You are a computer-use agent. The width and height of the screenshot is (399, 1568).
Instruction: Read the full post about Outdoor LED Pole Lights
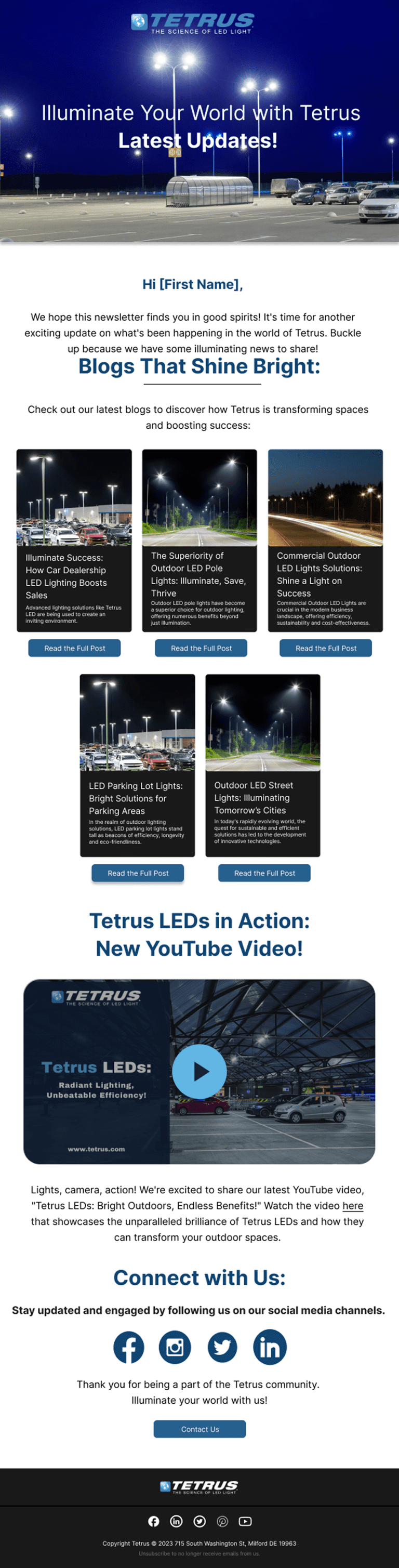point(201,648)
